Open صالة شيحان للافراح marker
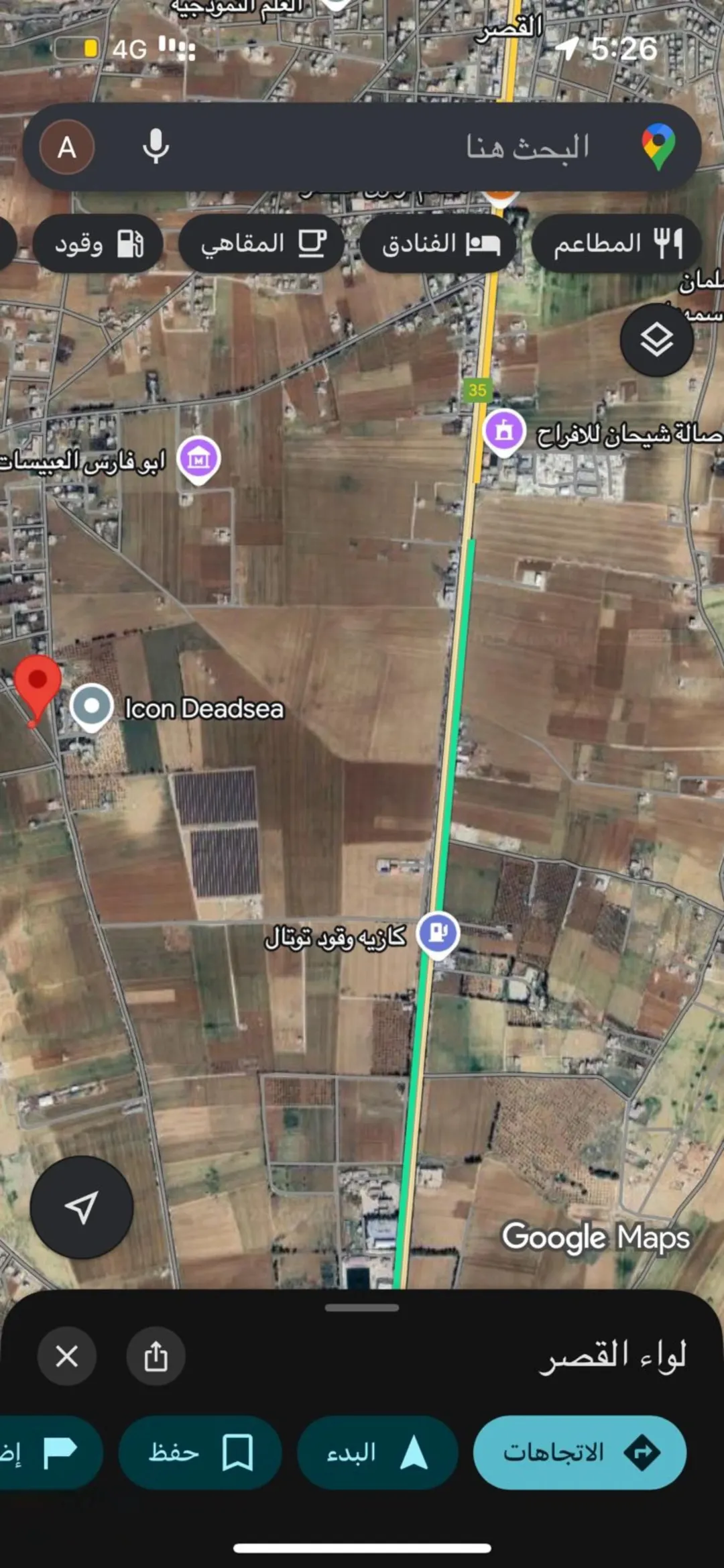 click(504, 431)
